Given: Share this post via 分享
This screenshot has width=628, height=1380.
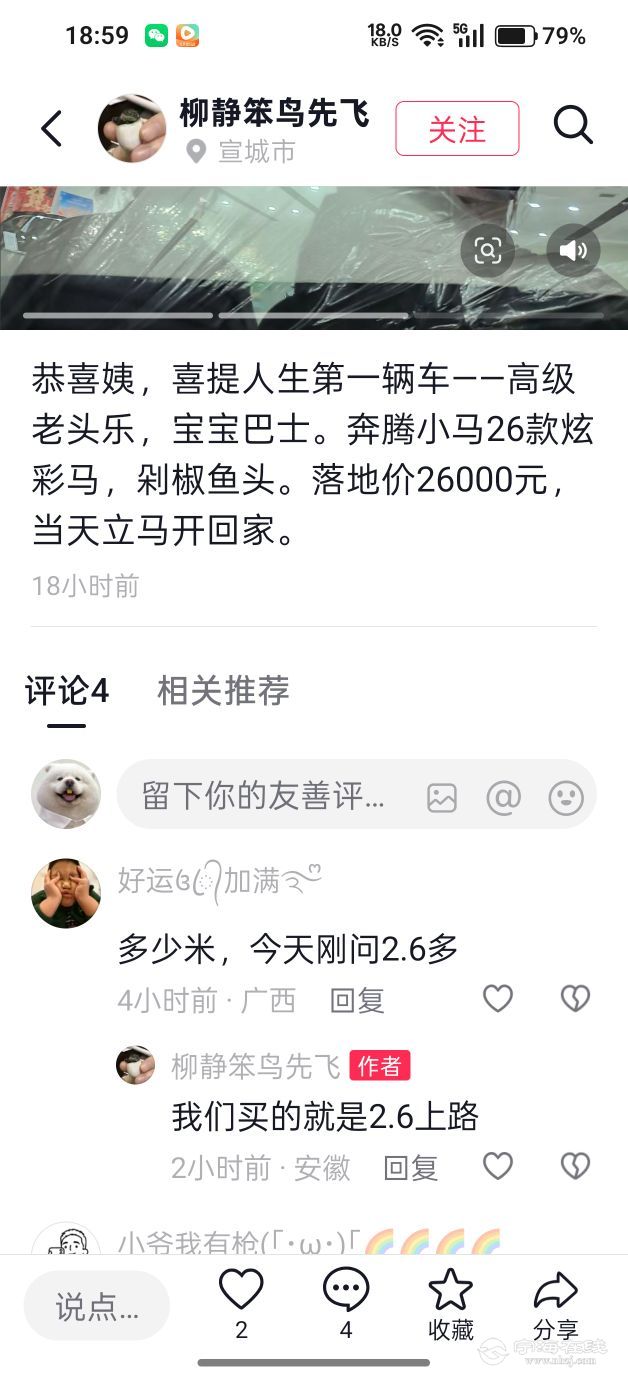Looking at the screenshot, I should coord(556,1304).
